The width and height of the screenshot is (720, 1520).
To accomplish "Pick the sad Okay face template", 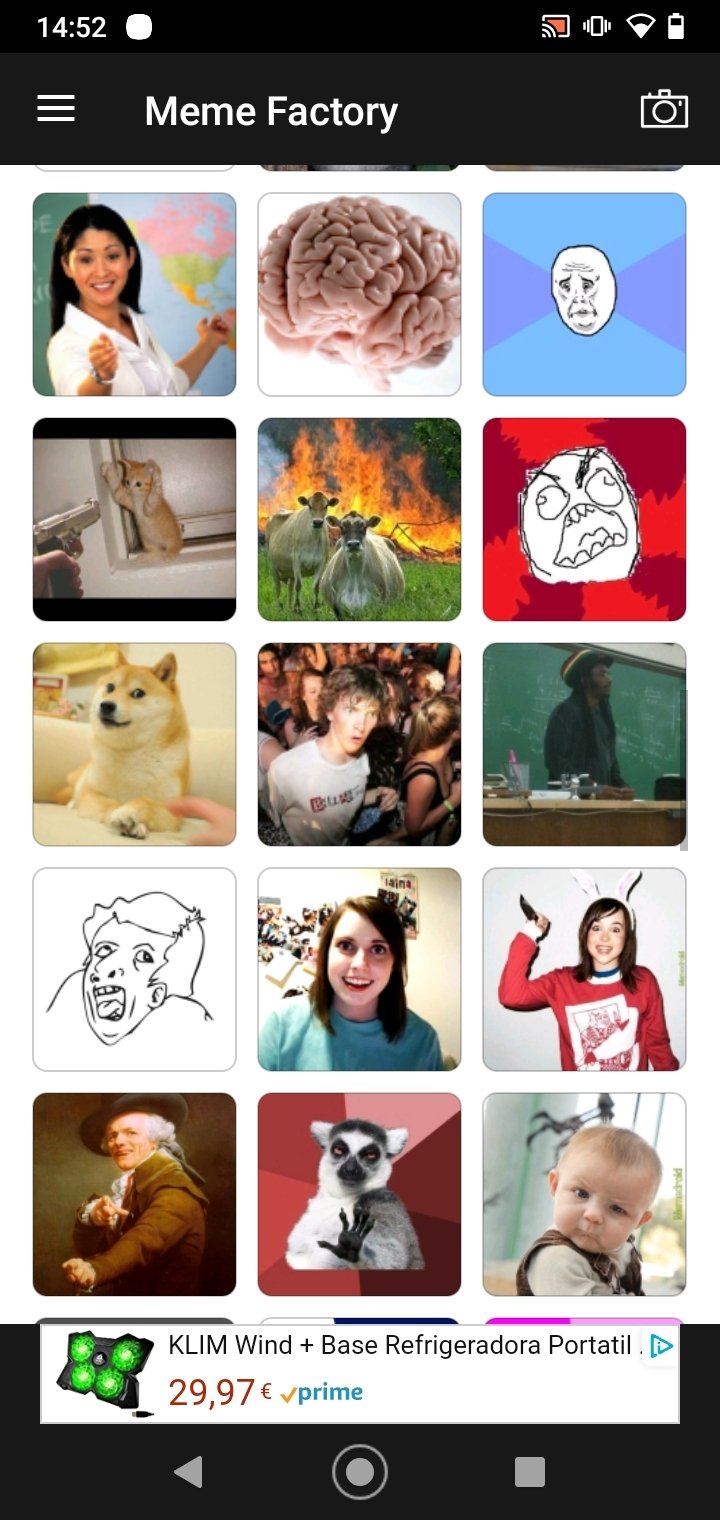I will pos(585,294).
